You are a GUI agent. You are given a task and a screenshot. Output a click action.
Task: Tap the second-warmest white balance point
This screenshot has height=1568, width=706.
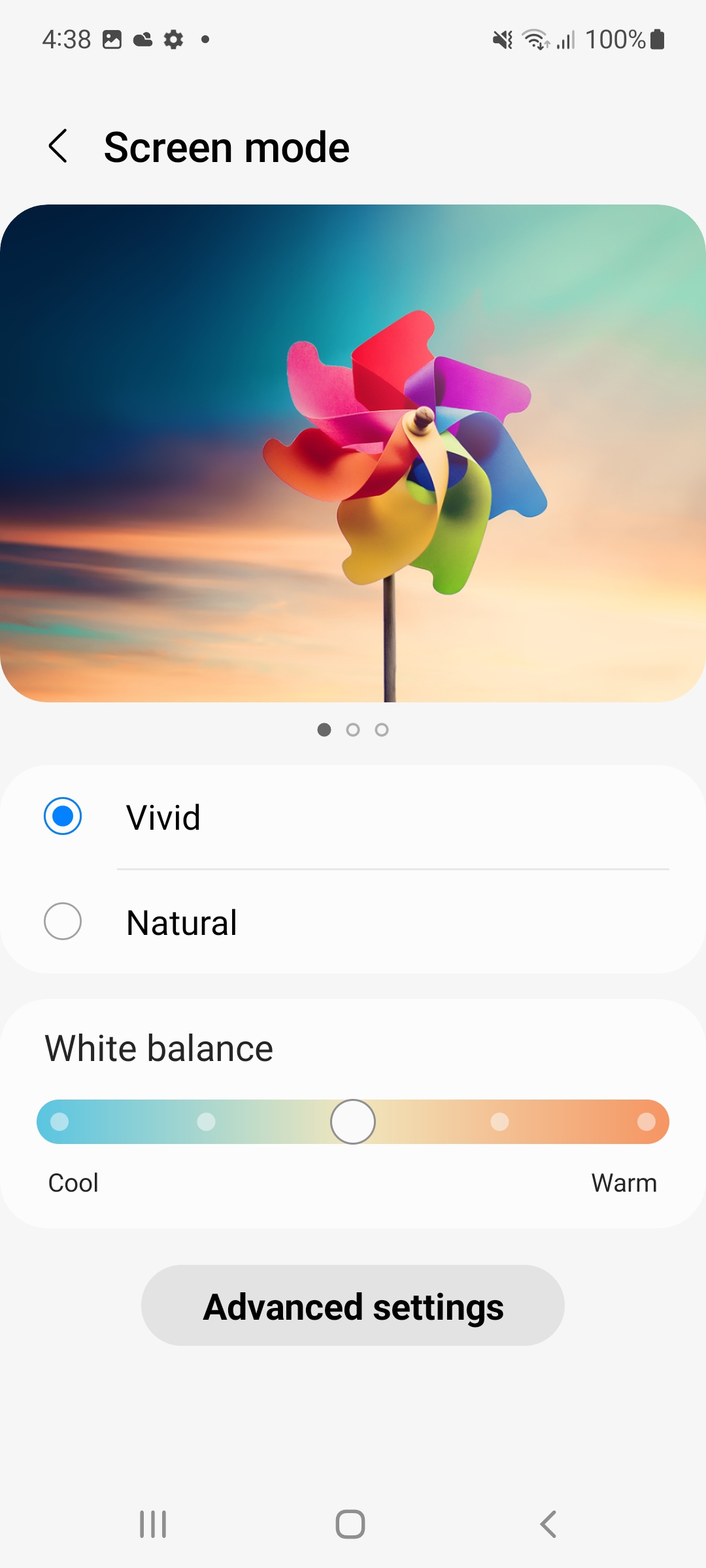(x=499, y=1122)
